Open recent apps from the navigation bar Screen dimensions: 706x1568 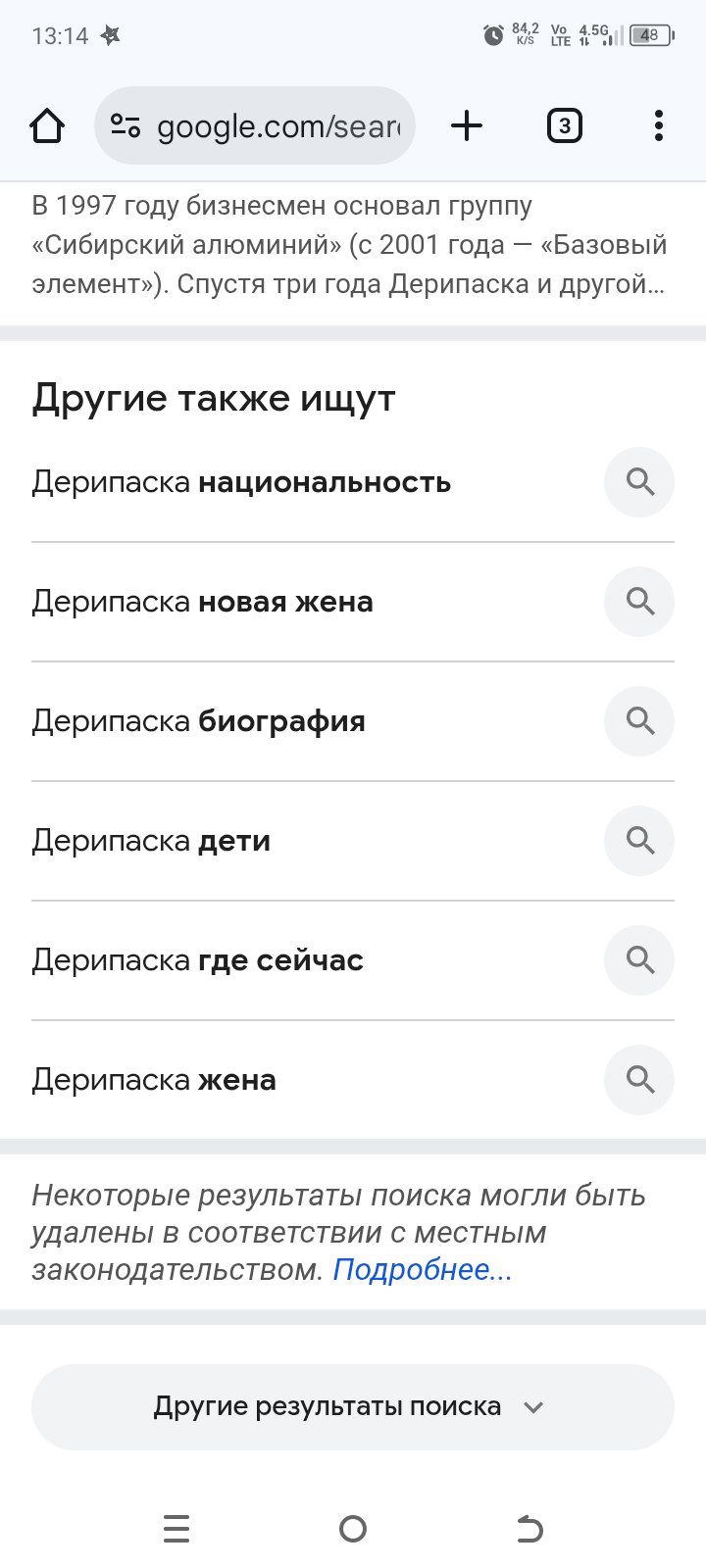[x=176, y=1529]
